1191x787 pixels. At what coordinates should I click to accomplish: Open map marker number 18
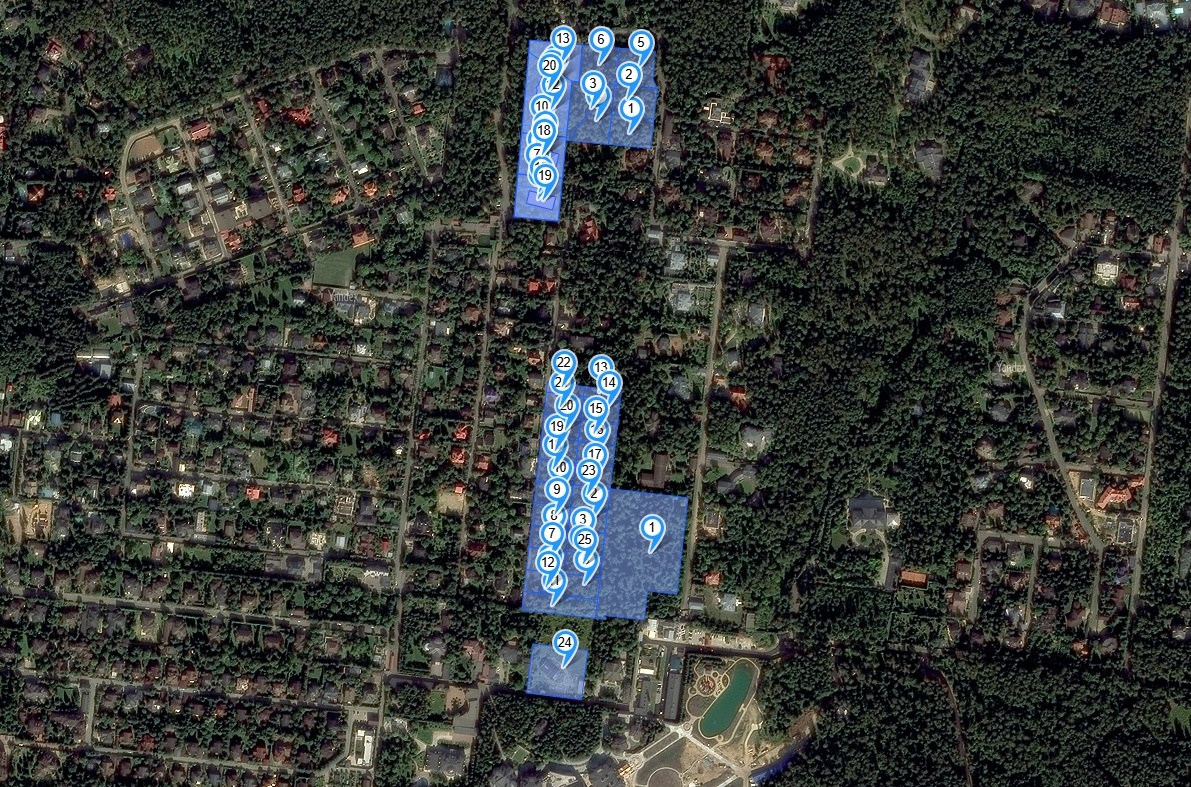544,130
